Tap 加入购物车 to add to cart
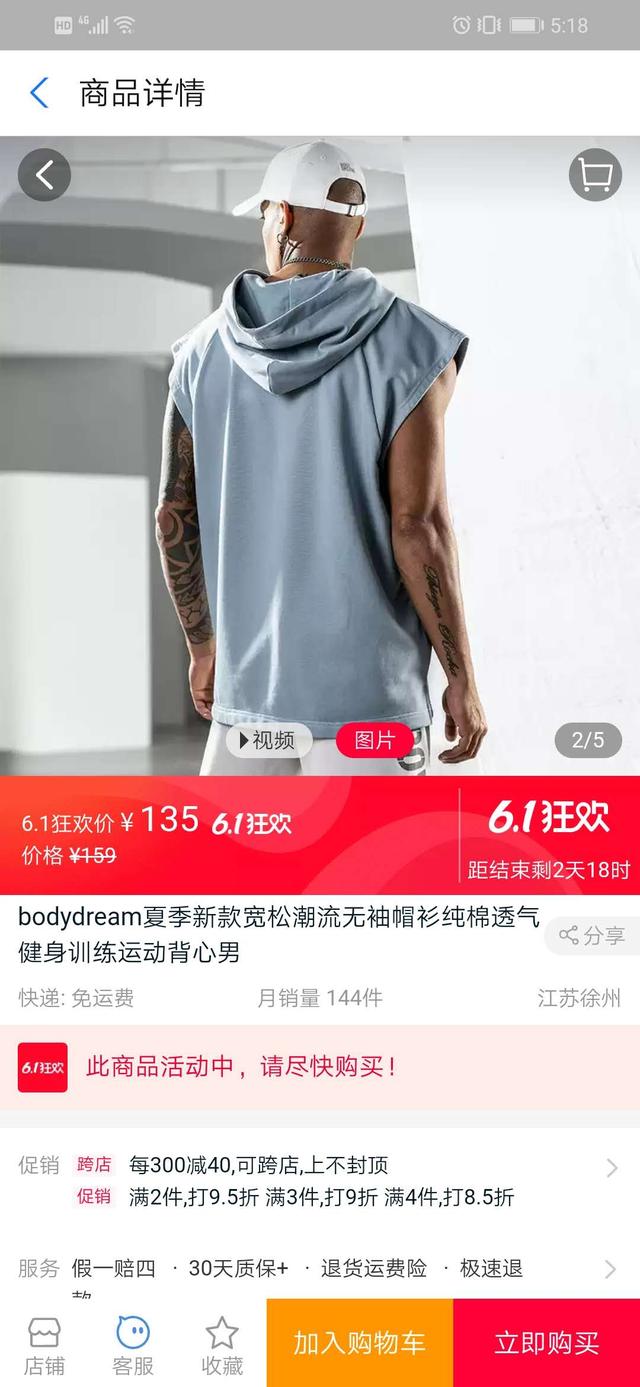The height and width of the screenshot is (1387, 640). [x=360, y=1343]
